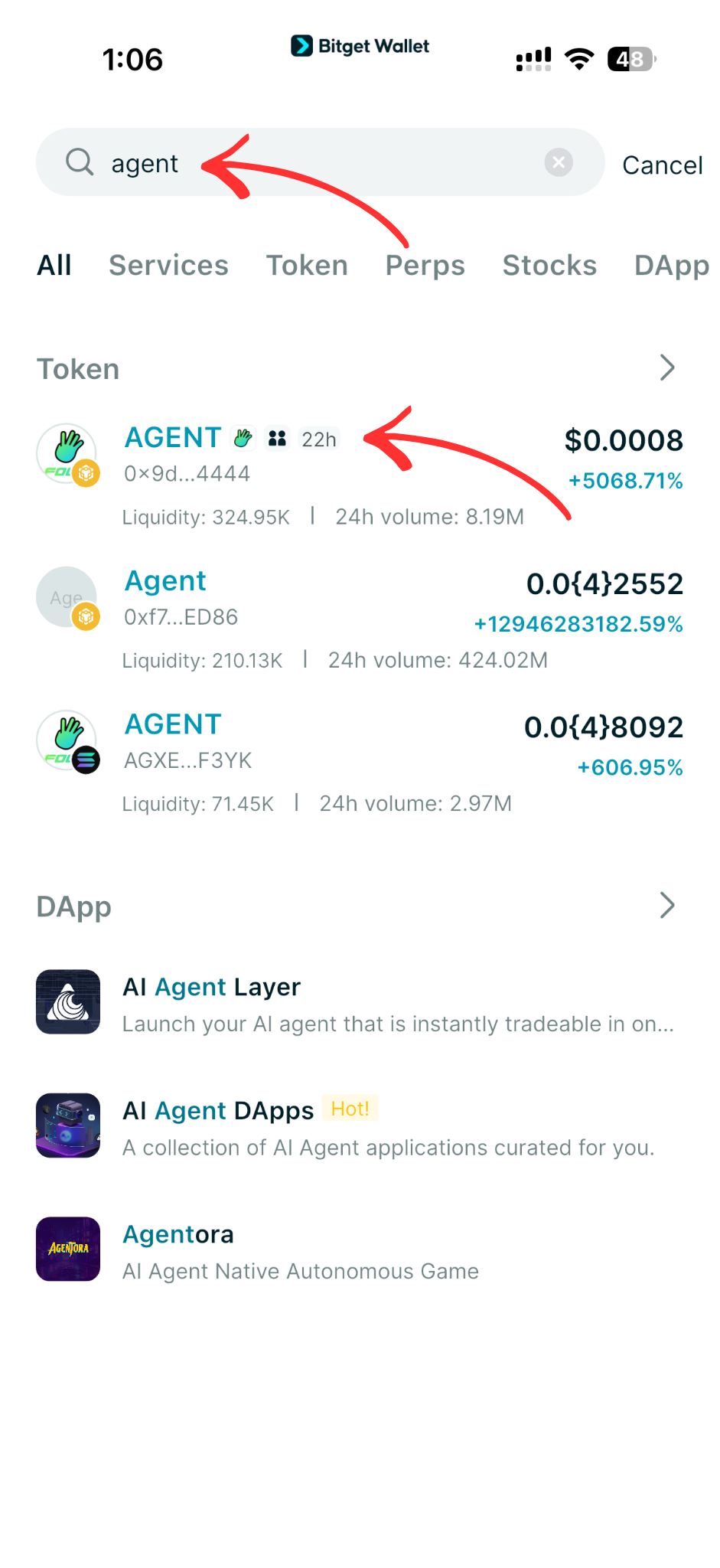The image size is (720, 1568).
Task: Switch to the Perps filter tab
Action: click(425, 266)
